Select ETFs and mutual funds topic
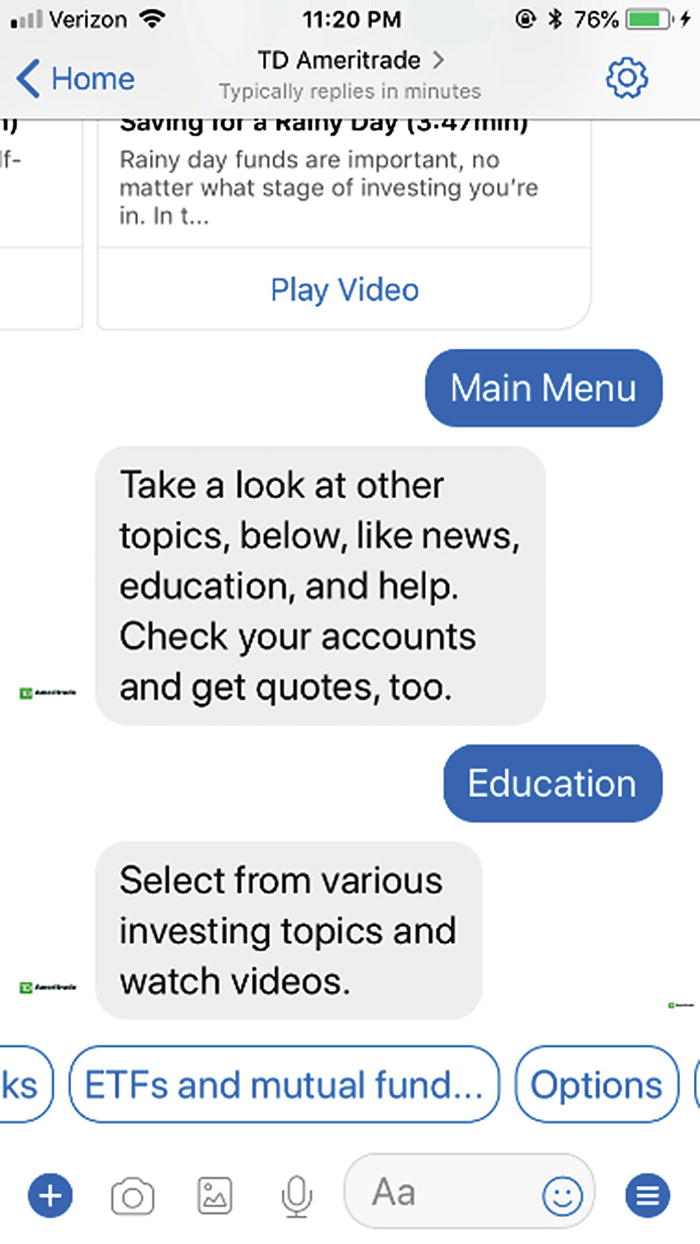Viewport: 700px width, 1244px height. coord(283,1085)
